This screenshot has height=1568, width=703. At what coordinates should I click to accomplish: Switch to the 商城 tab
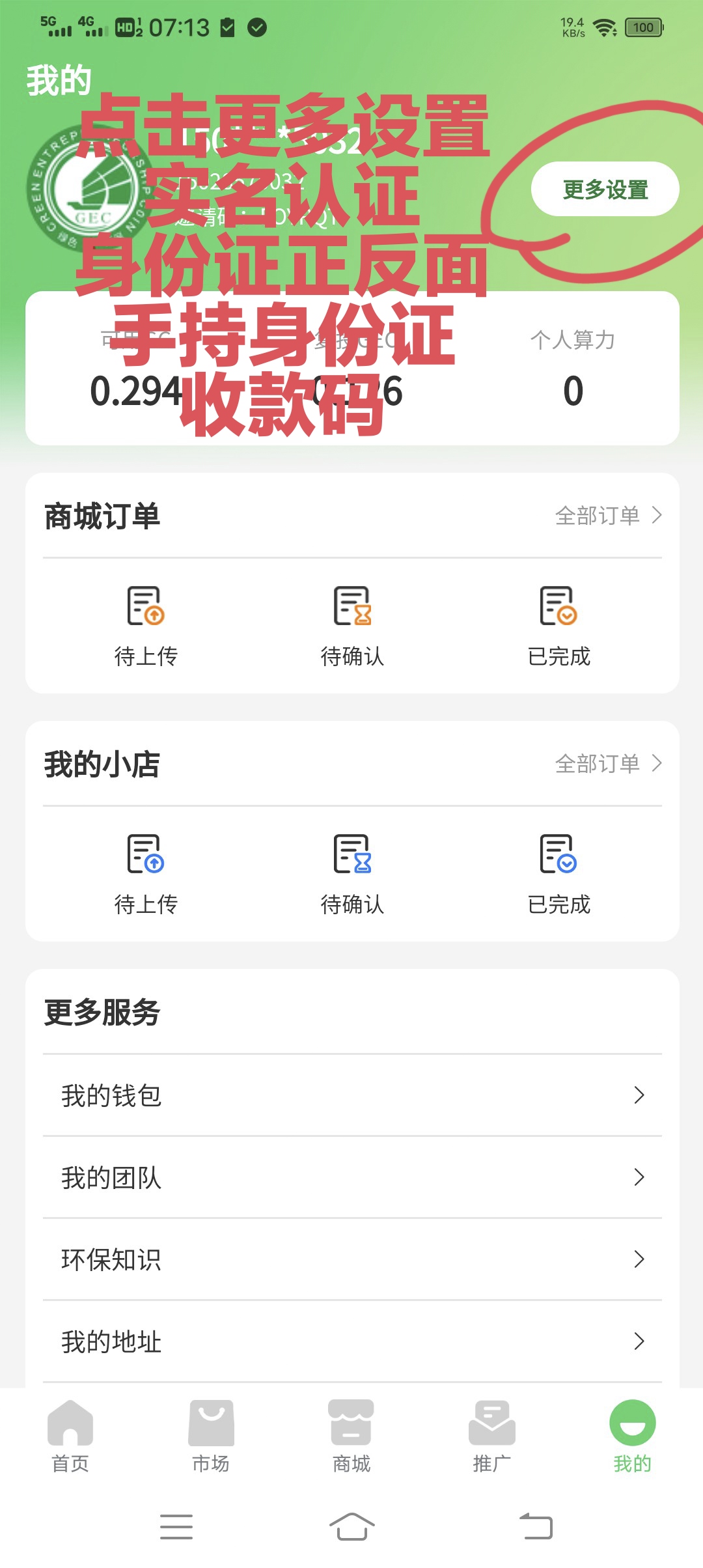[351, 1436]
